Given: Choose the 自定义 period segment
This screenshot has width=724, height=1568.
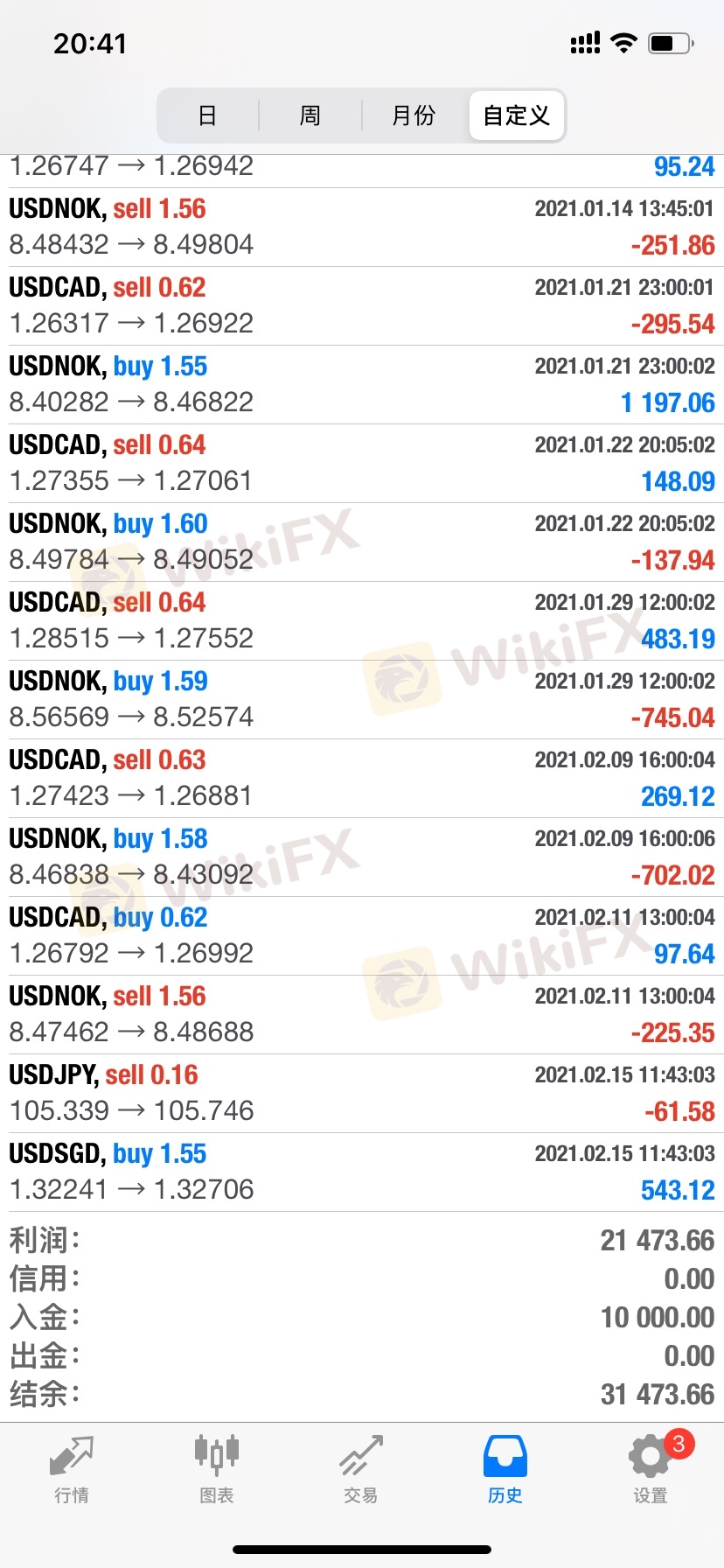Looking at the screenshot, I should click(517, 115).
